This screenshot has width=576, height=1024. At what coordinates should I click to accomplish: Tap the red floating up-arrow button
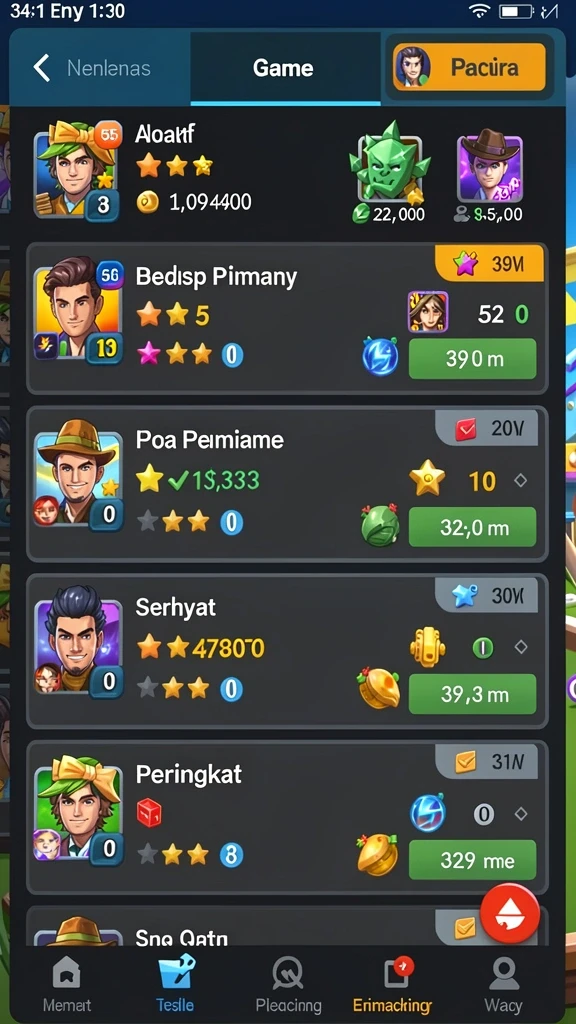click(x=510, y=913)
